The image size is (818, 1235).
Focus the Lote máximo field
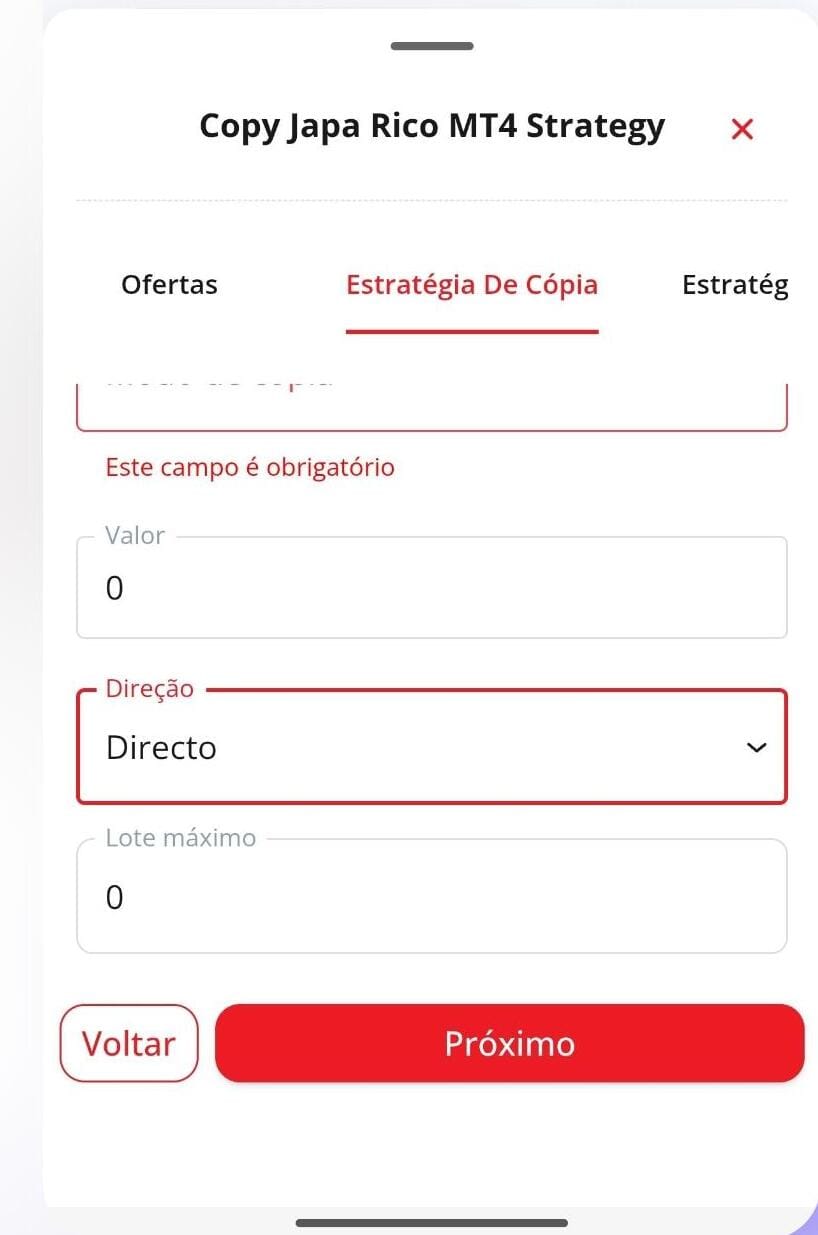(x=431, y=897)
